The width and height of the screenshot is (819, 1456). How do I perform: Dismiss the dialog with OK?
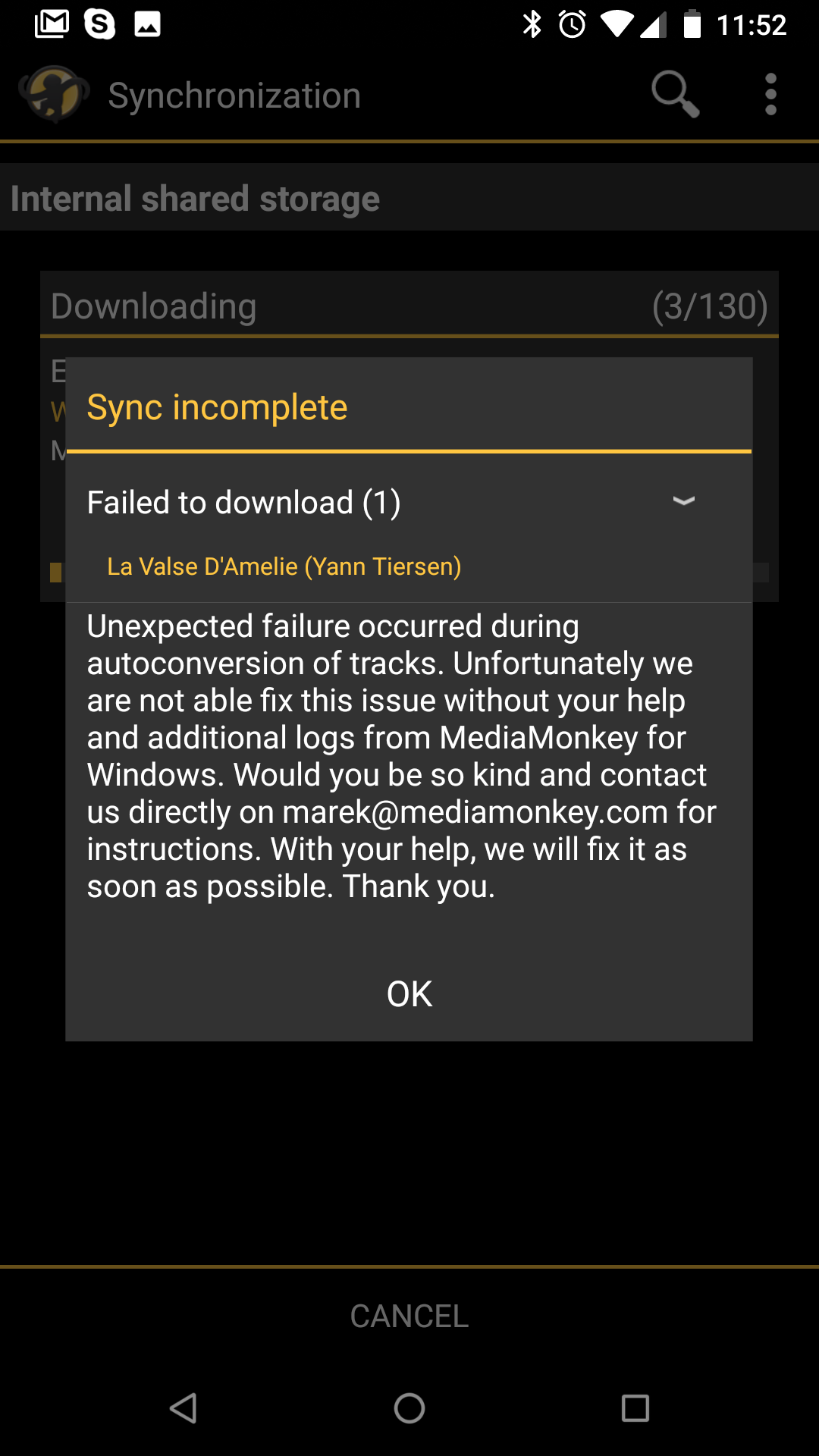click(x=409, y=993)
